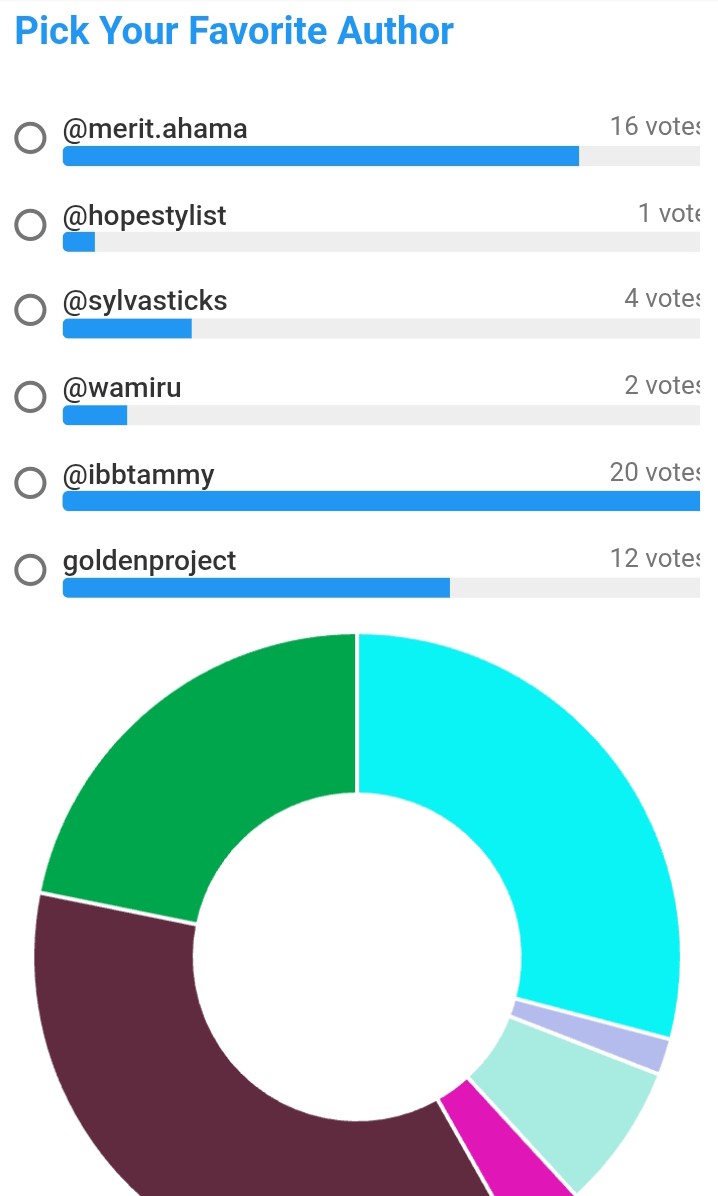Select the @merit.ahama radio button
718x1196 pixels.
click(x=31, y=138)
